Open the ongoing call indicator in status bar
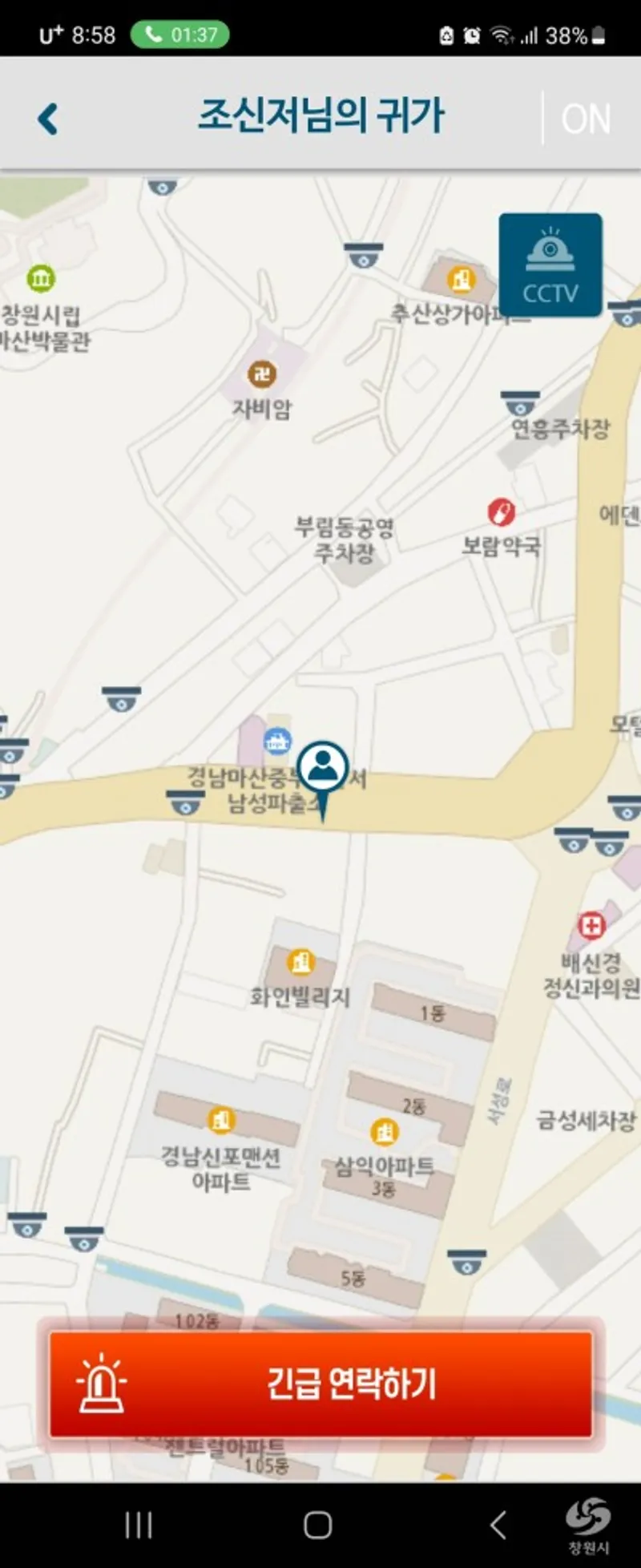 180,35
